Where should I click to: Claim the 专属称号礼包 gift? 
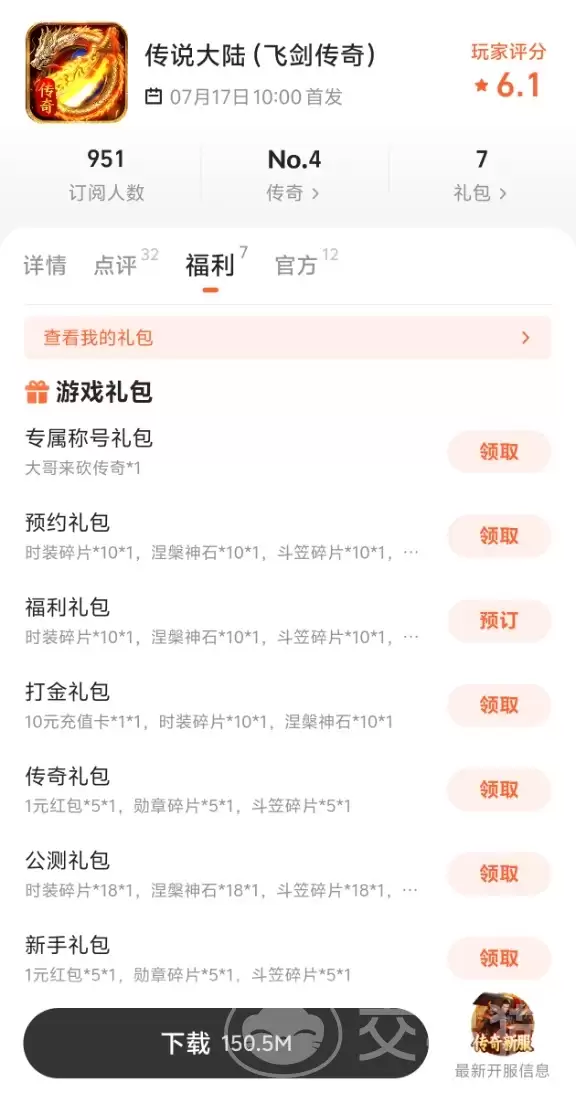499,452
